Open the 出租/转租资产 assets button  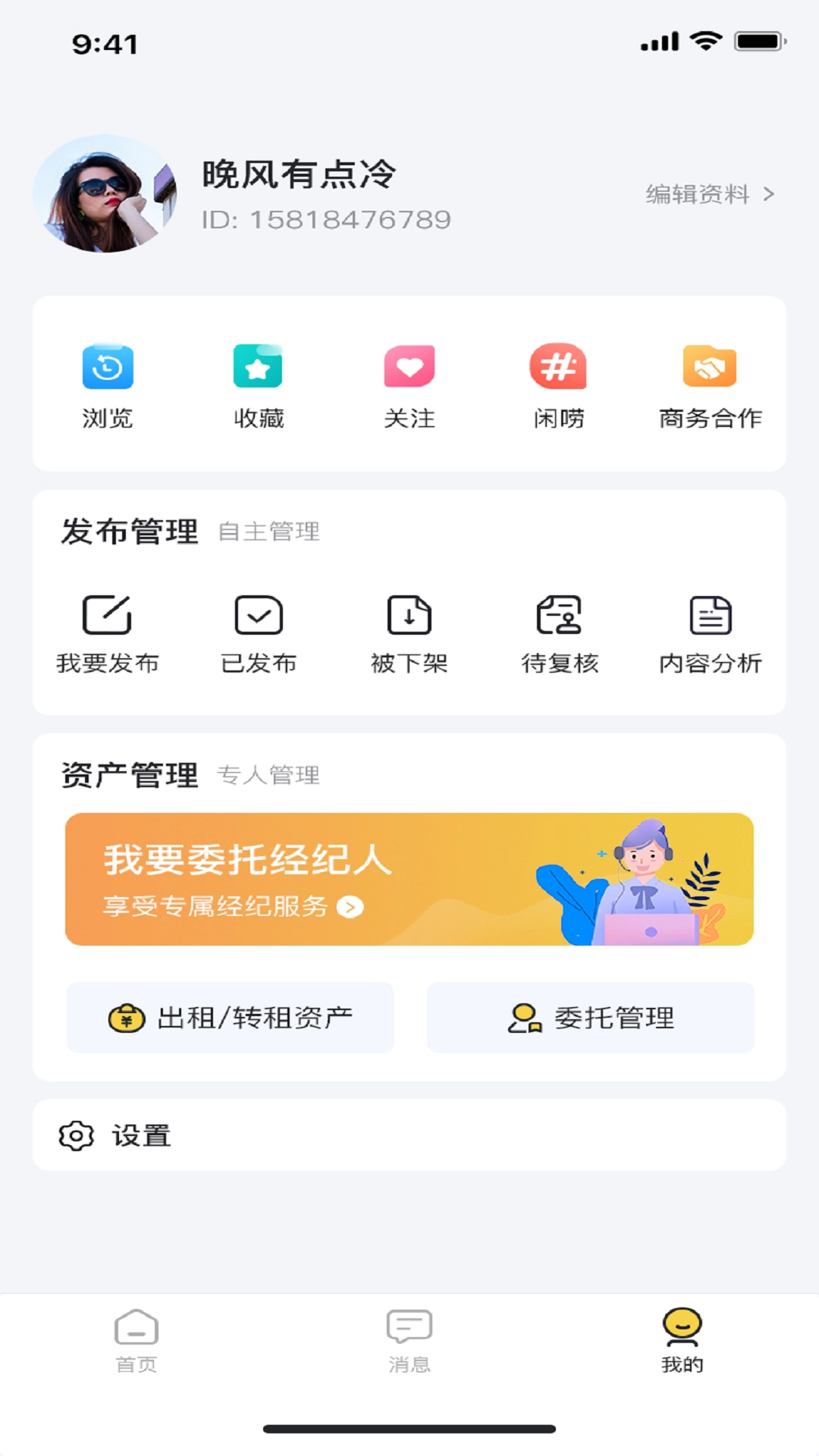pos(230,1018)
